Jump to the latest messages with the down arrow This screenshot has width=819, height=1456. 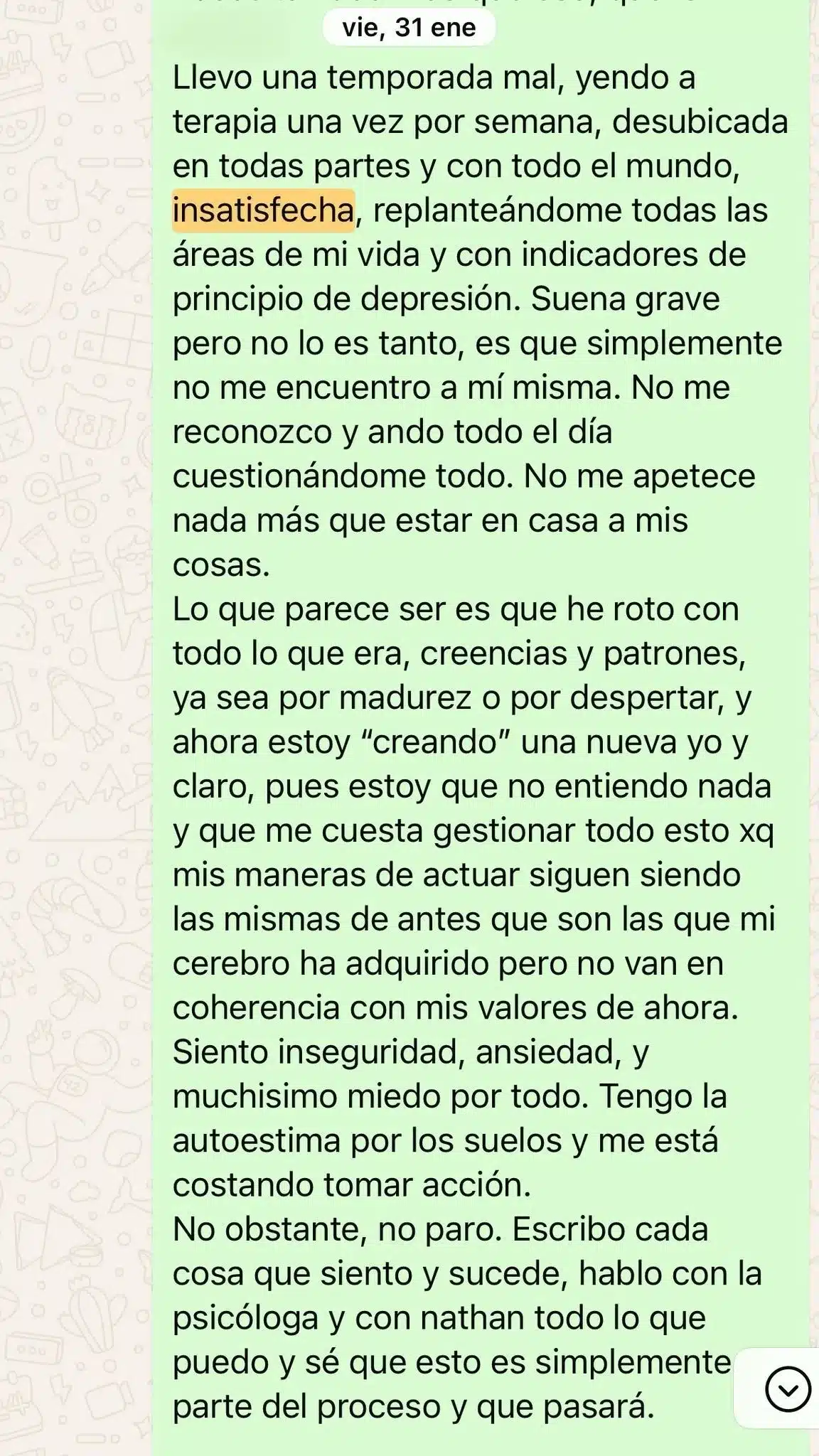[x=788, y=1388]
